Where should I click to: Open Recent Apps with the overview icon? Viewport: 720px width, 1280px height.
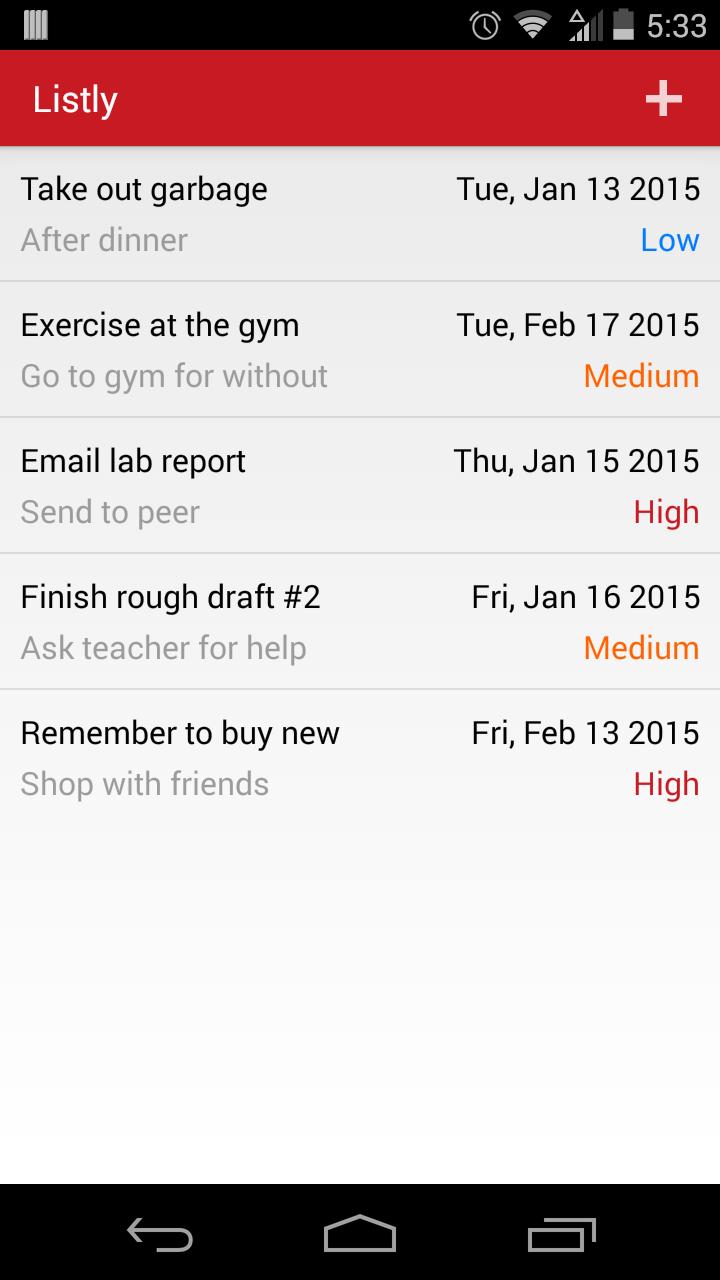pyautogui.click(x=561, y=1237)
